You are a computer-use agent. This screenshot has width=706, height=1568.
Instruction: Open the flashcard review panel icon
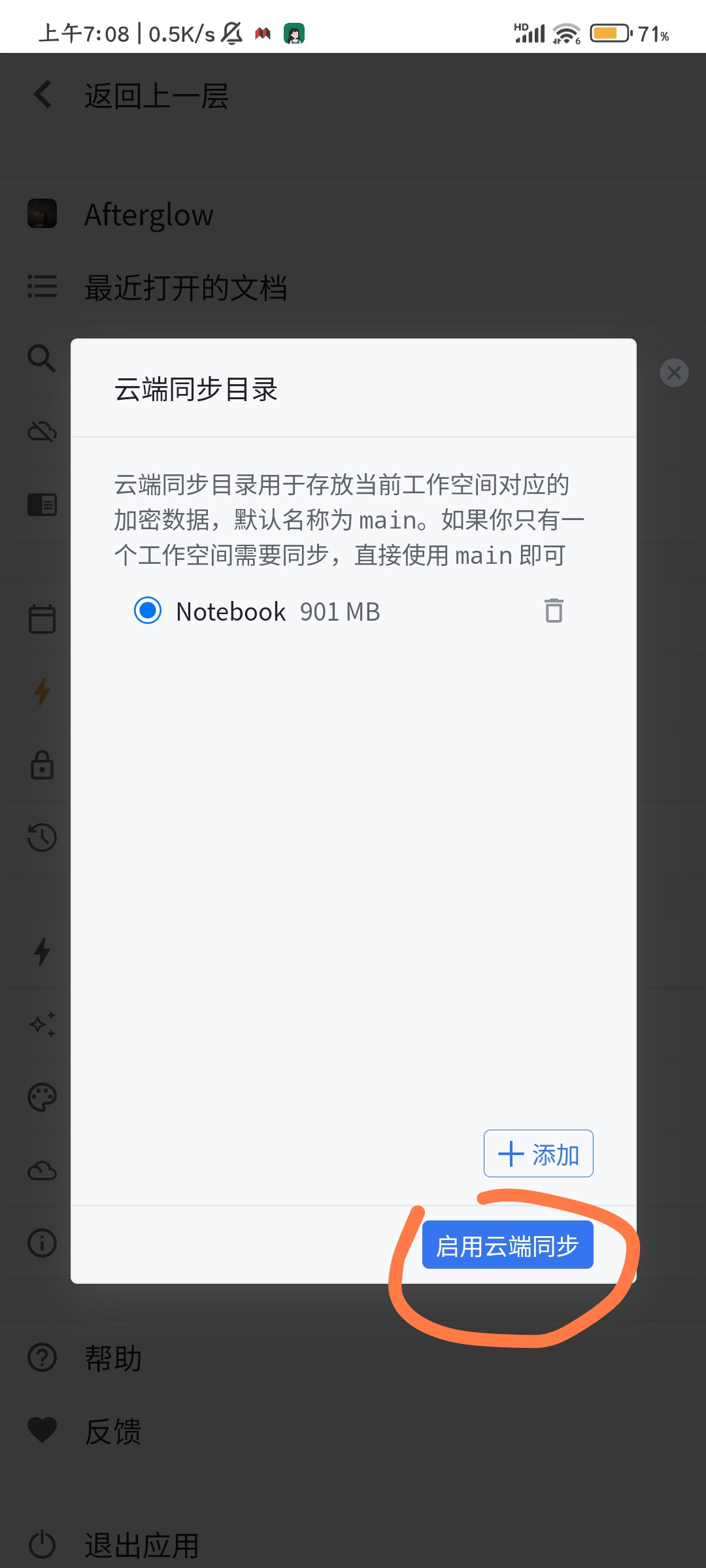(41, 504)
